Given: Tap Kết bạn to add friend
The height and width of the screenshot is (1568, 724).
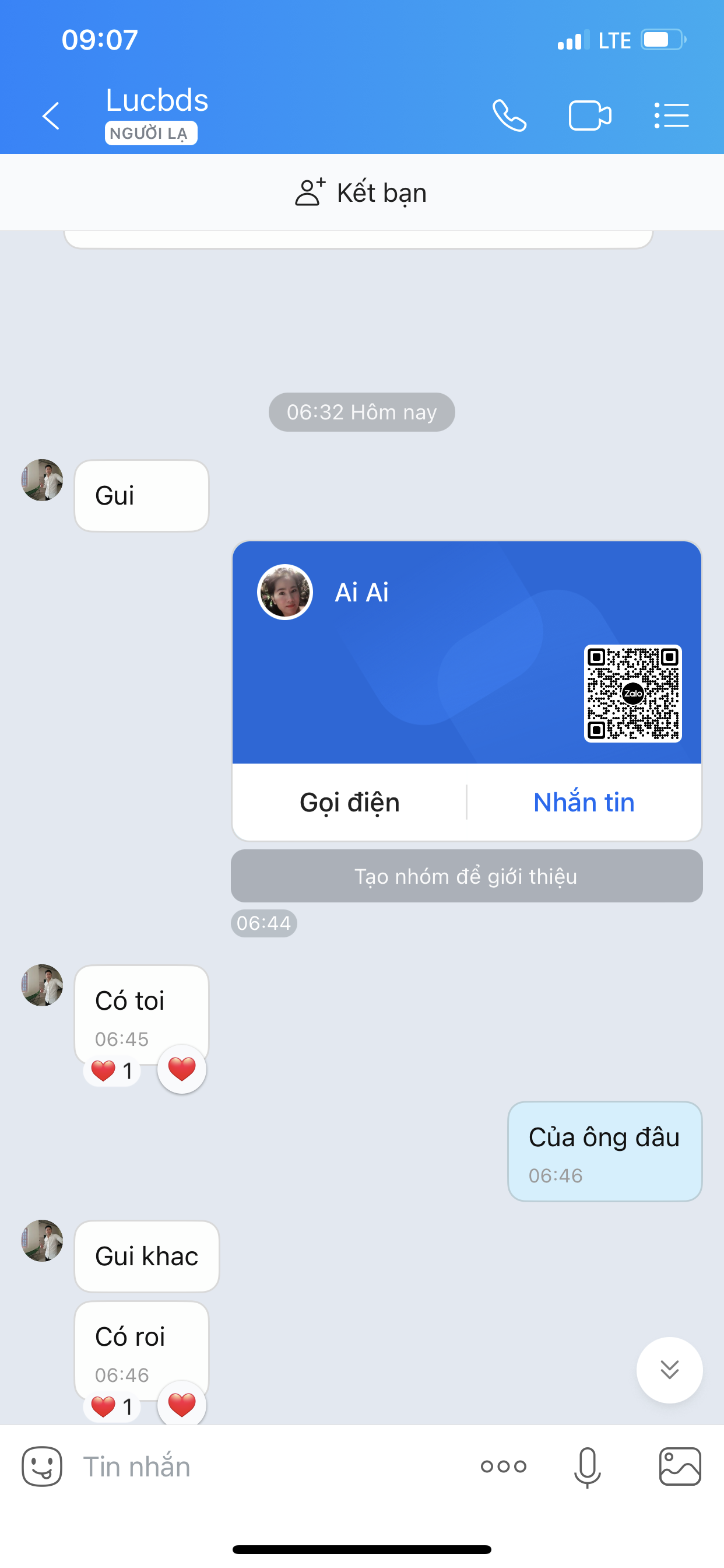Looking at the screenshot, I should tap(361, 192).
